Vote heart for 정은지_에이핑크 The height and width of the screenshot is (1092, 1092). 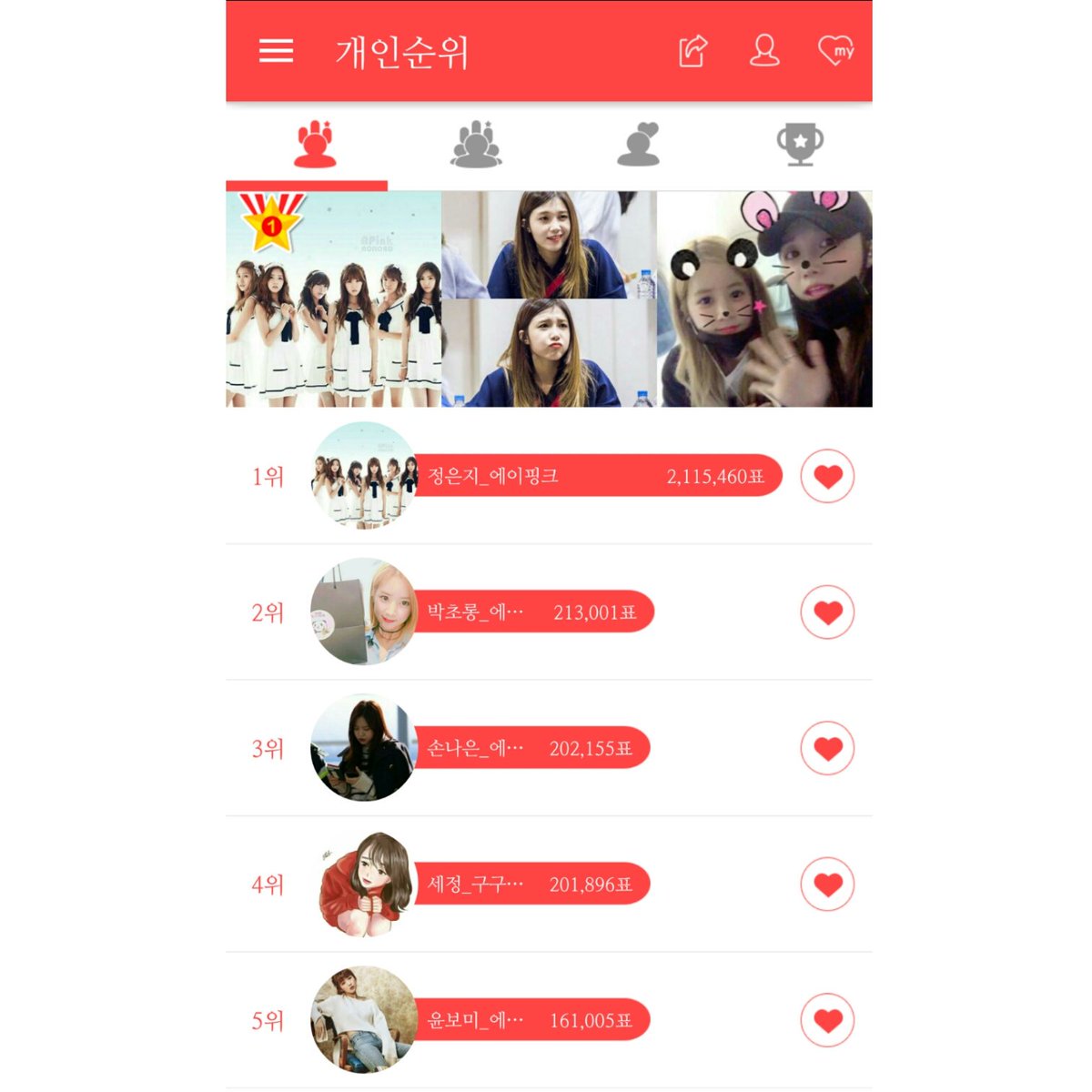pyautogui.click(x=827, y=476)
